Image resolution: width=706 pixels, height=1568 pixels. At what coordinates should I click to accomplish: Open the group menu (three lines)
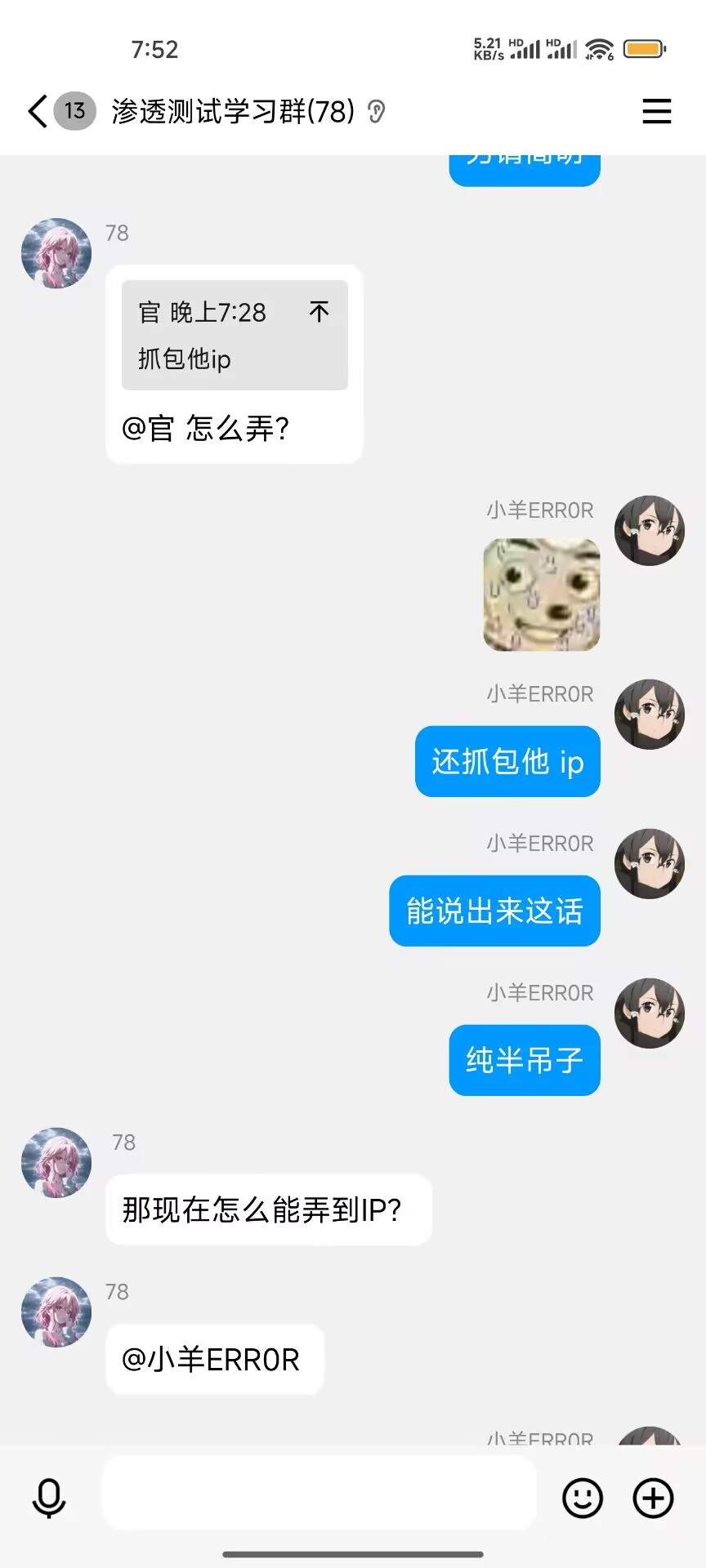[x=656, y=111]
